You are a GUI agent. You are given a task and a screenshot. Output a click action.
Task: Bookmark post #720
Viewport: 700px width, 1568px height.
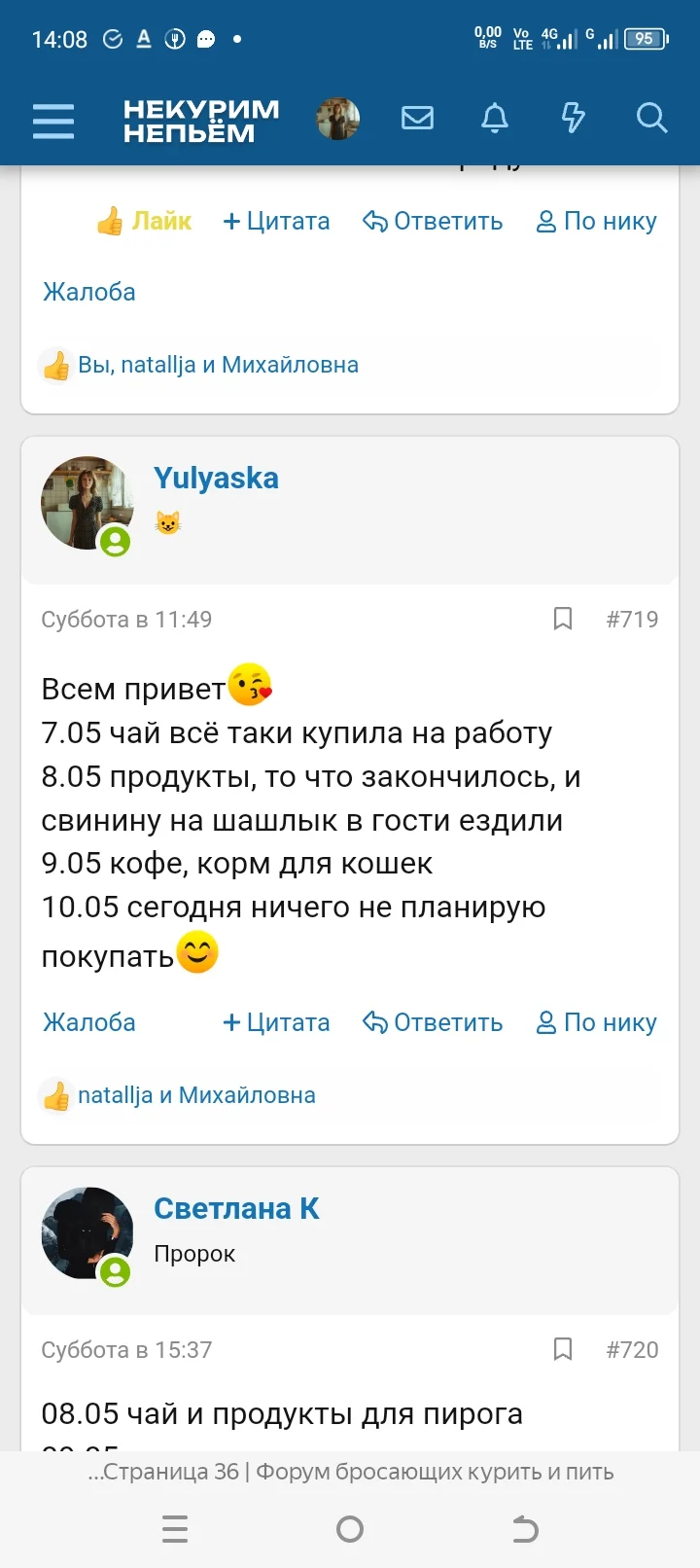[562, 1350]
